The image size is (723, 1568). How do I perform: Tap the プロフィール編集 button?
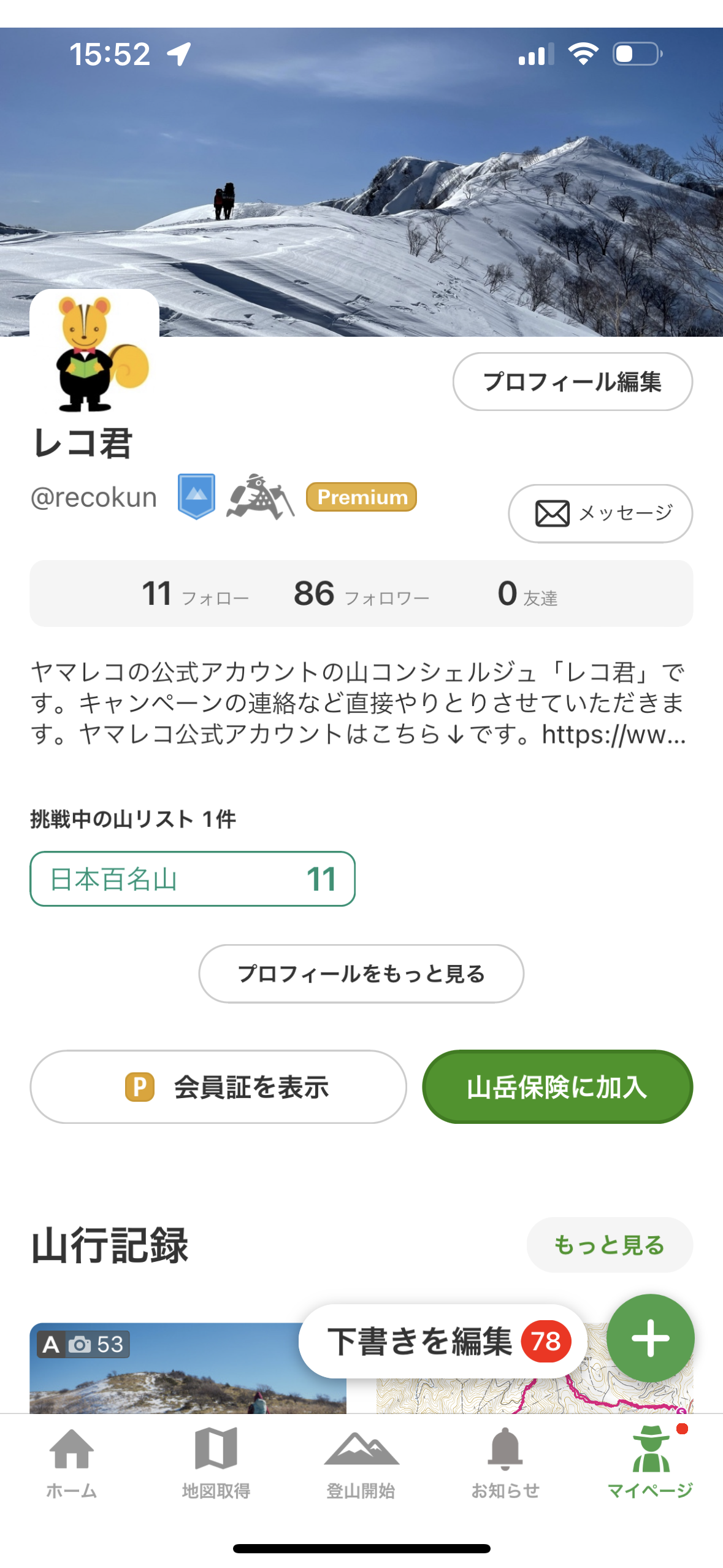point(572,381)
